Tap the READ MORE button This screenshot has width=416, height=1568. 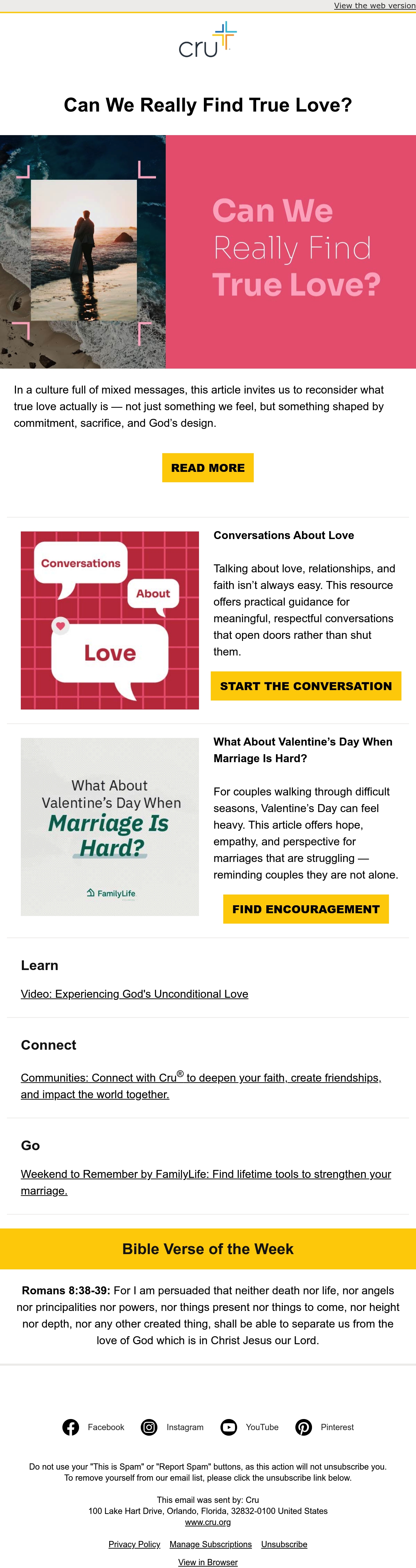pos(208,467)
